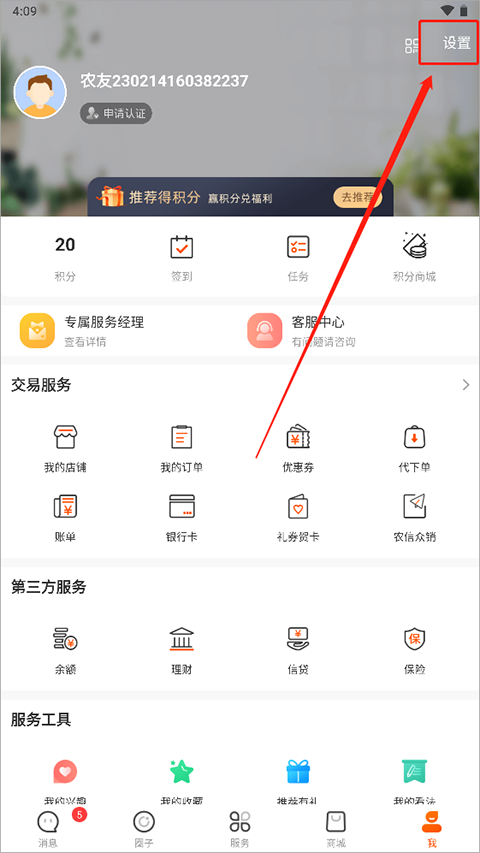Contact 客服中心

click(x=301, y=330)
